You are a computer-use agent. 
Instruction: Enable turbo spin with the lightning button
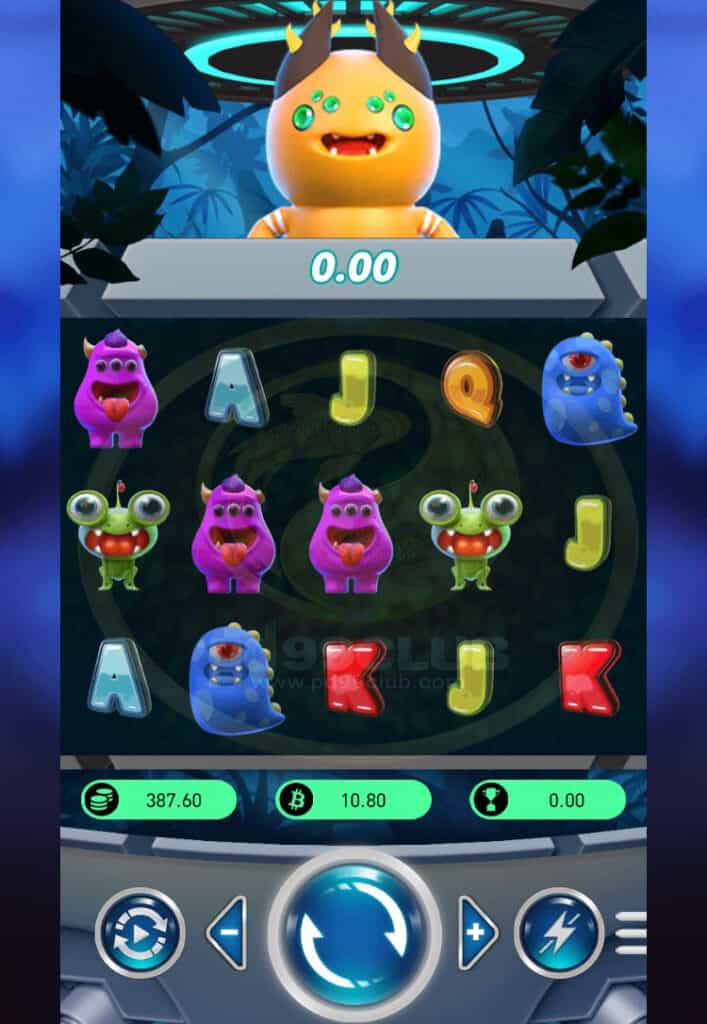click(x=559, y=933)
